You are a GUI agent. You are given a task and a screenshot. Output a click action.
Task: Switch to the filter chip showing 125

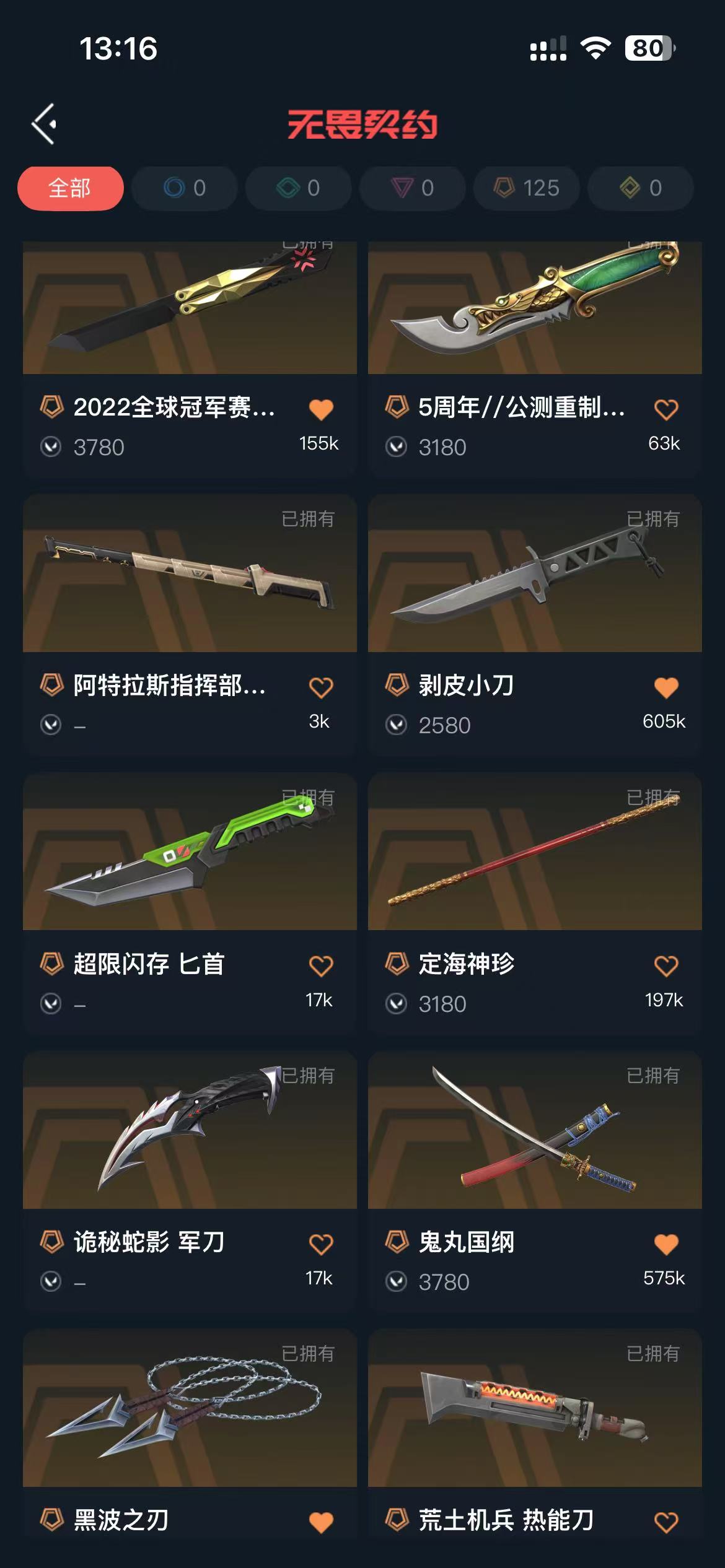point(527,188)
